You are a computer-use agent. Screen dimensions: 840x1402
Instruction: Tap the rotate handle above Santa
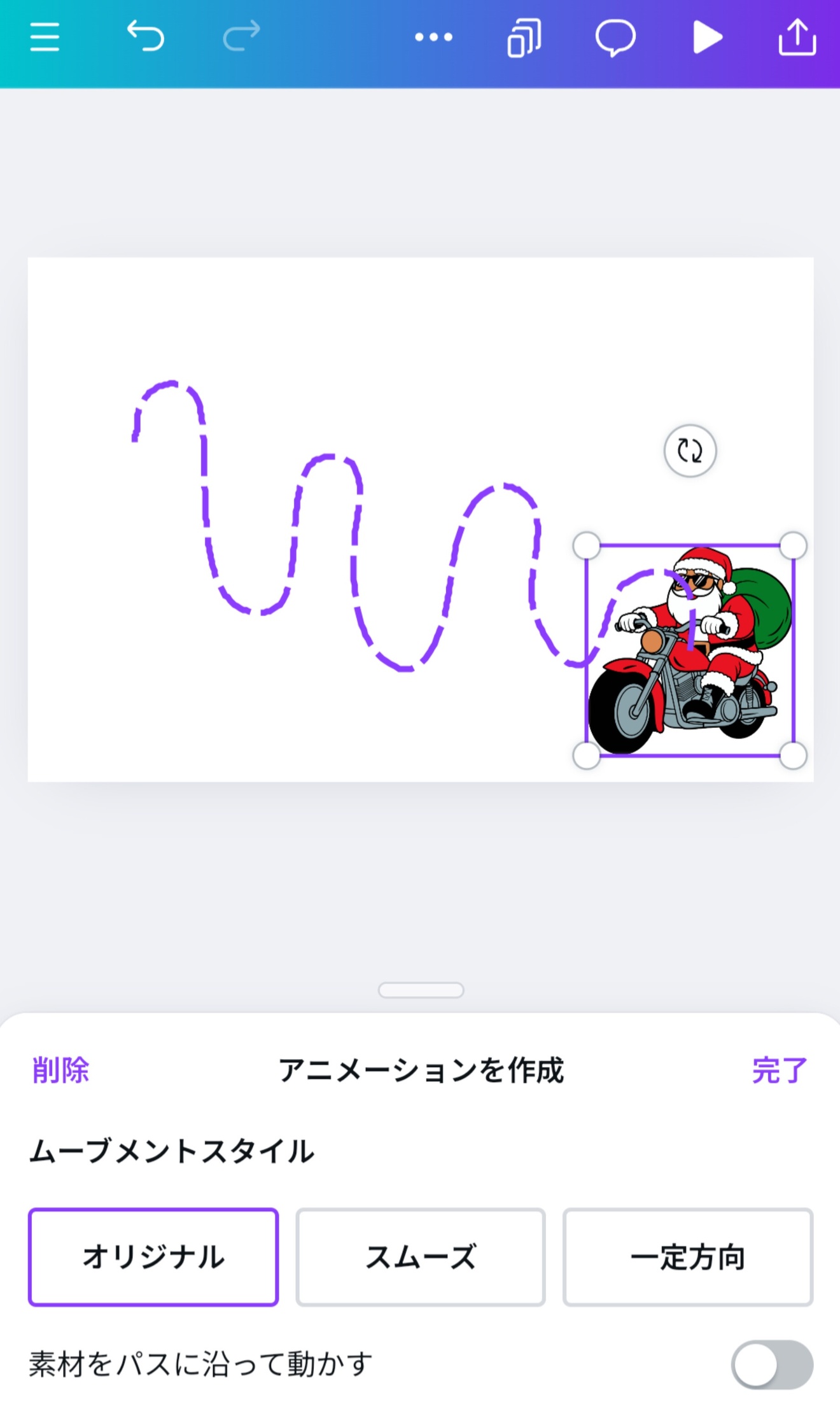[690, 451]
